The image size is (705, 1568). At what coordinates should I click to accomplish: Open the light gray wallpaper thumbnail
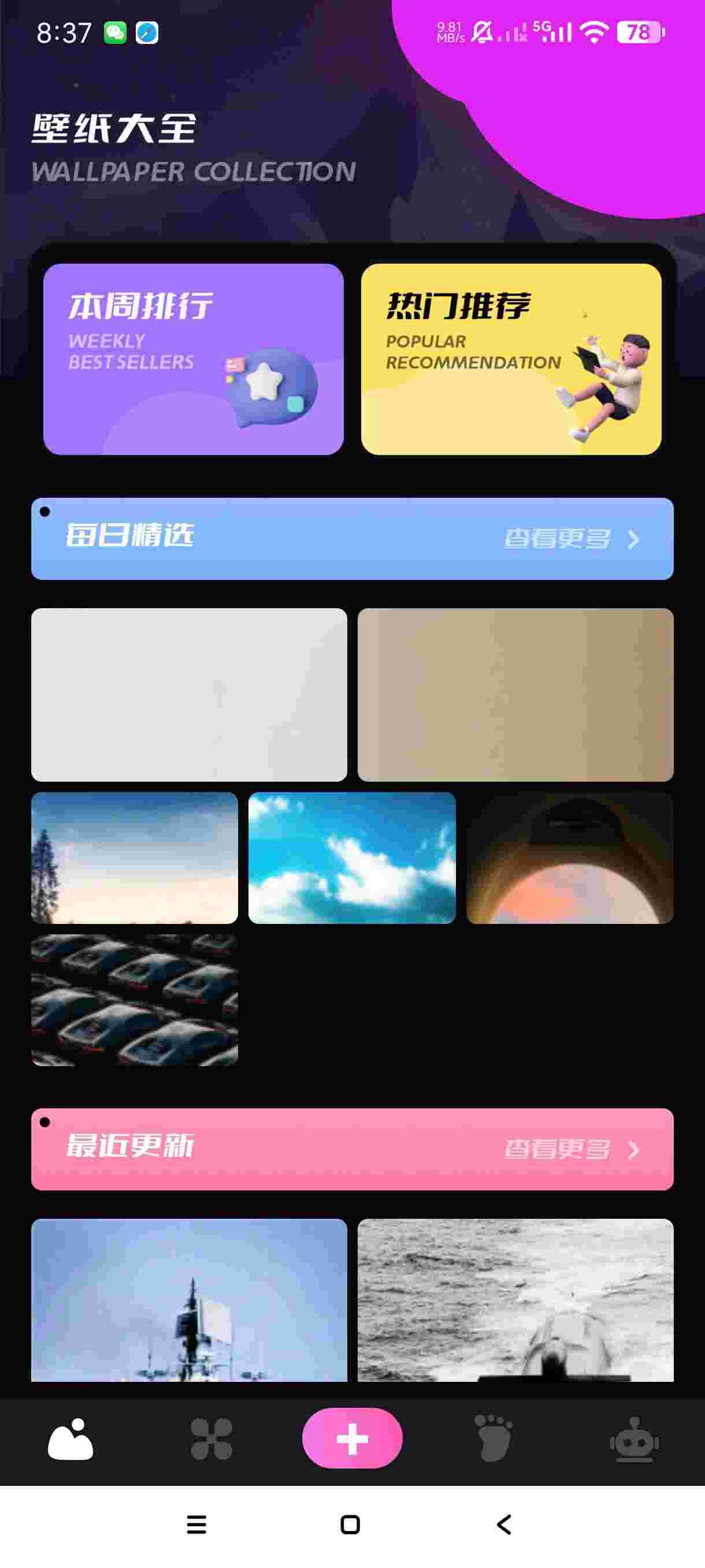coord(189,694)
